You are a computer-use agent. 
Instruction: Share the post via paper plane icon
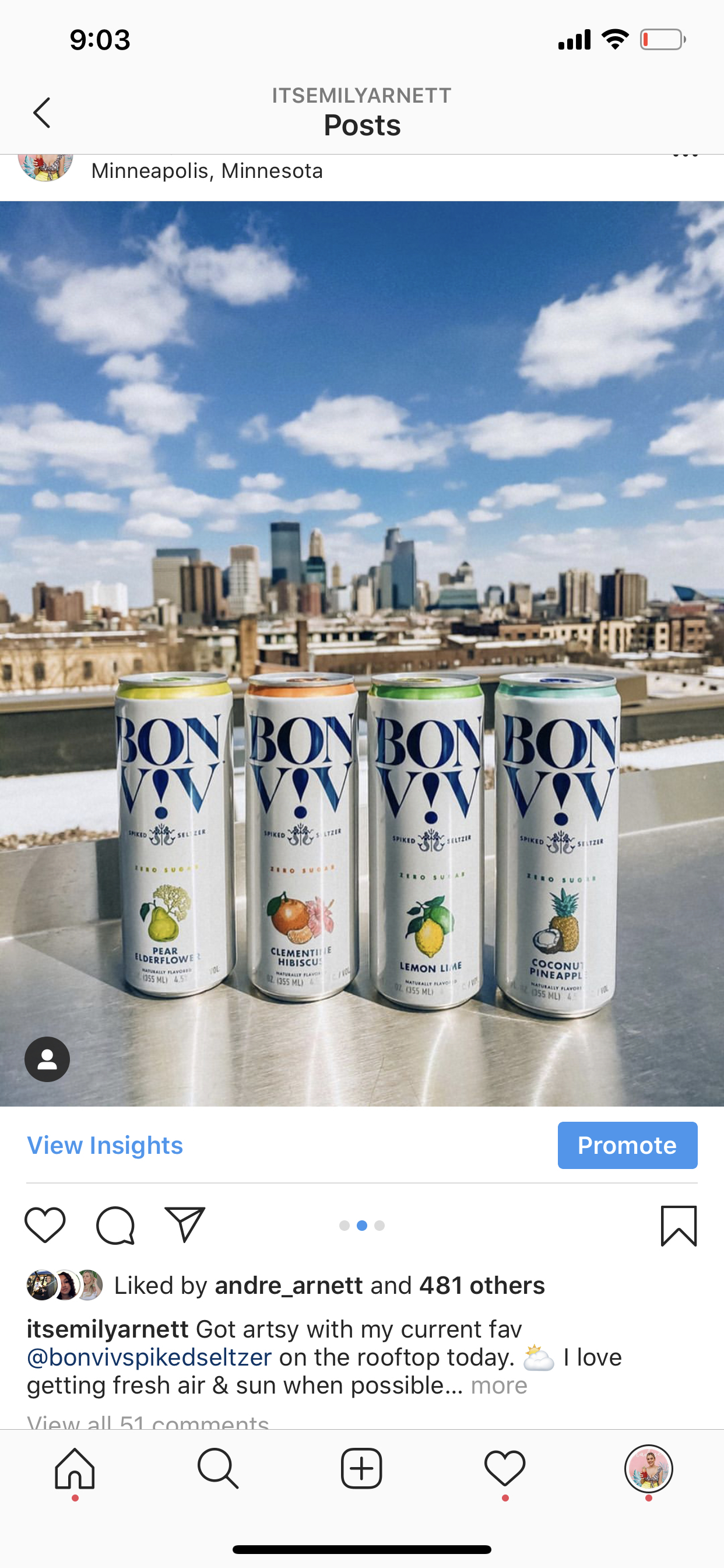(185, 1224)
